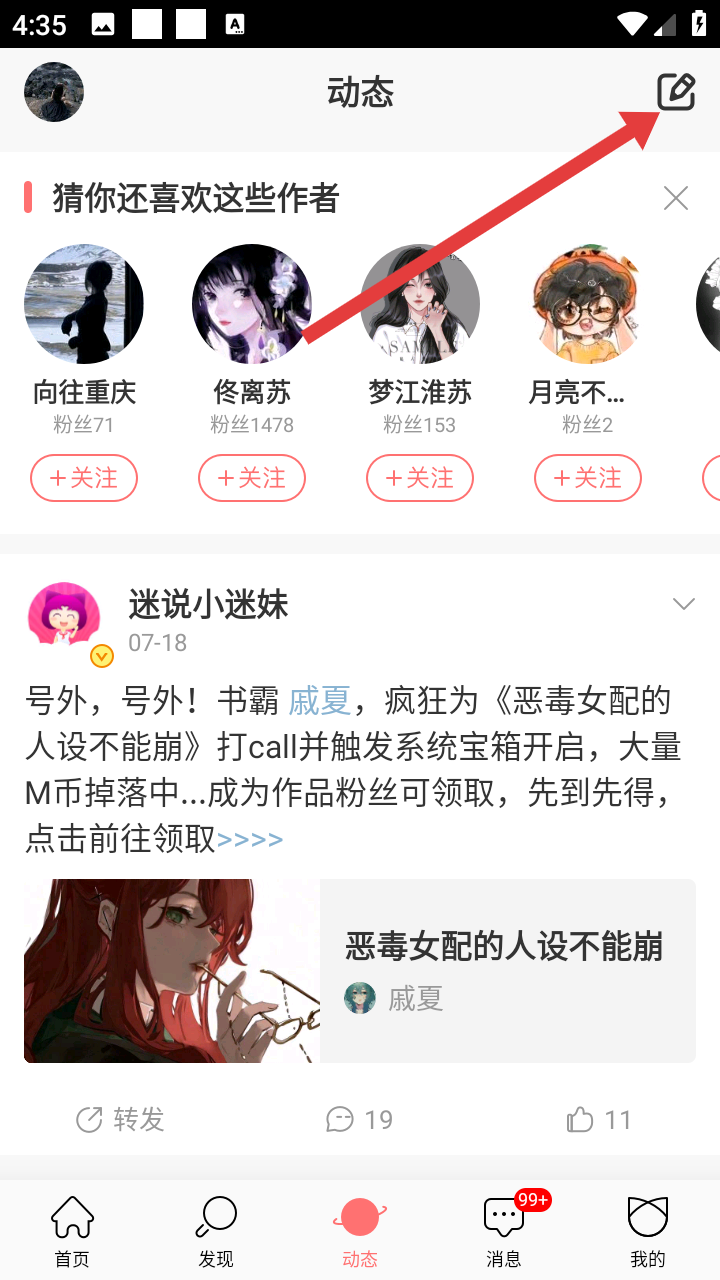Repost 迷说小迷妹's post via 转发
The height and width of the screenshot is (1280, 720).
120,1119
